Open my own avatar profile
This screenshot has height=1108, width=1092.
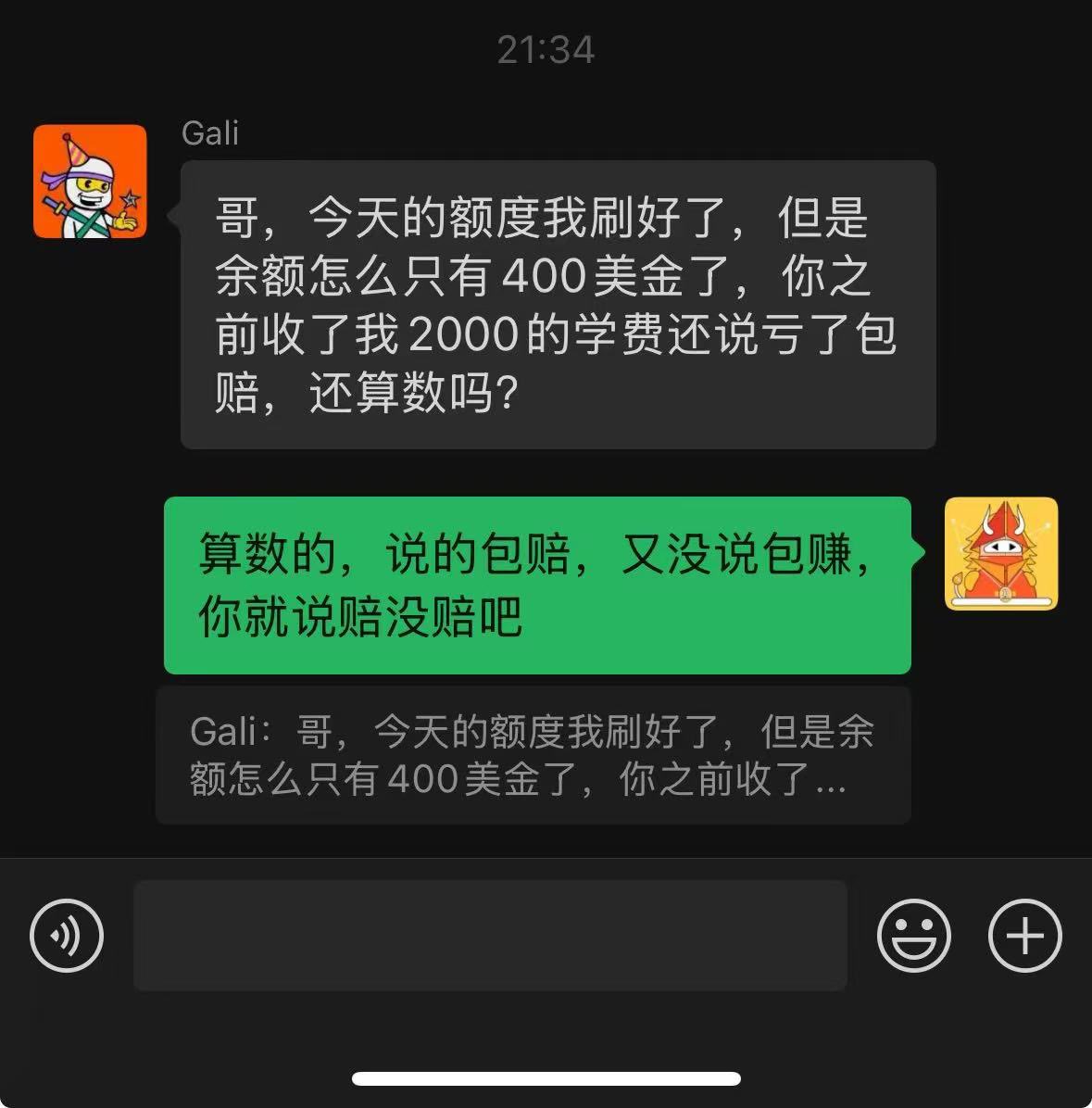click(1000, 554)
